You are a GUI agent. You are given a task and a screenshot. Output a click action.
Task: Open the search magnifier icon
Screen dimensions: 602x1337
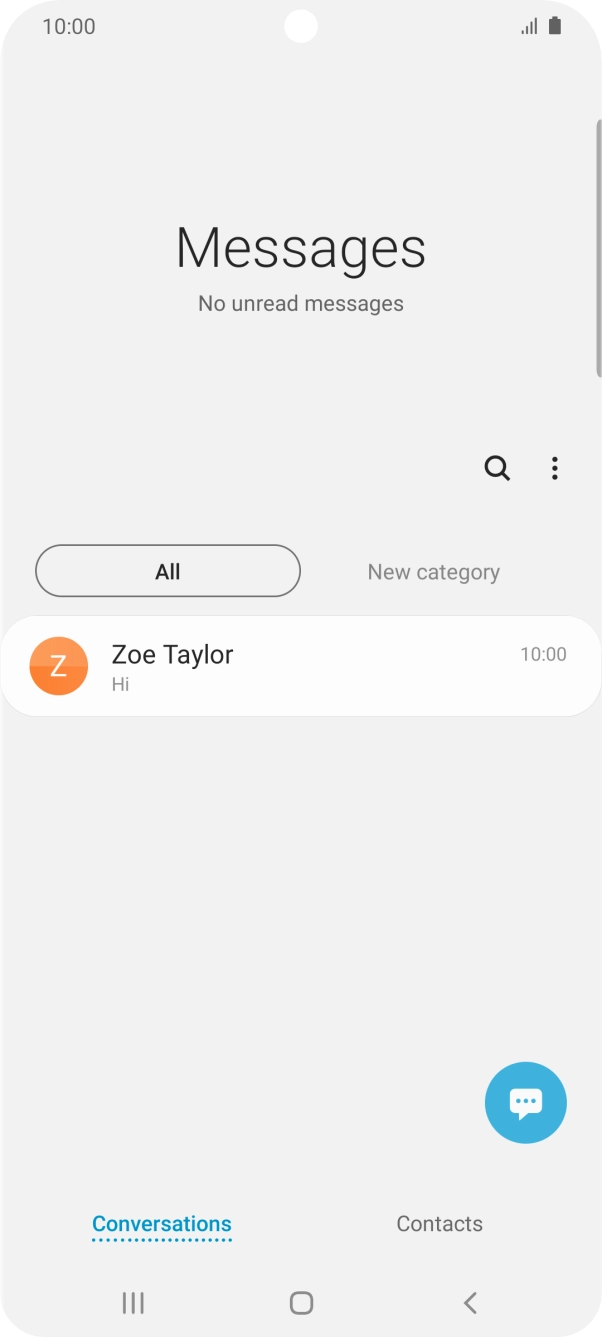497,468
